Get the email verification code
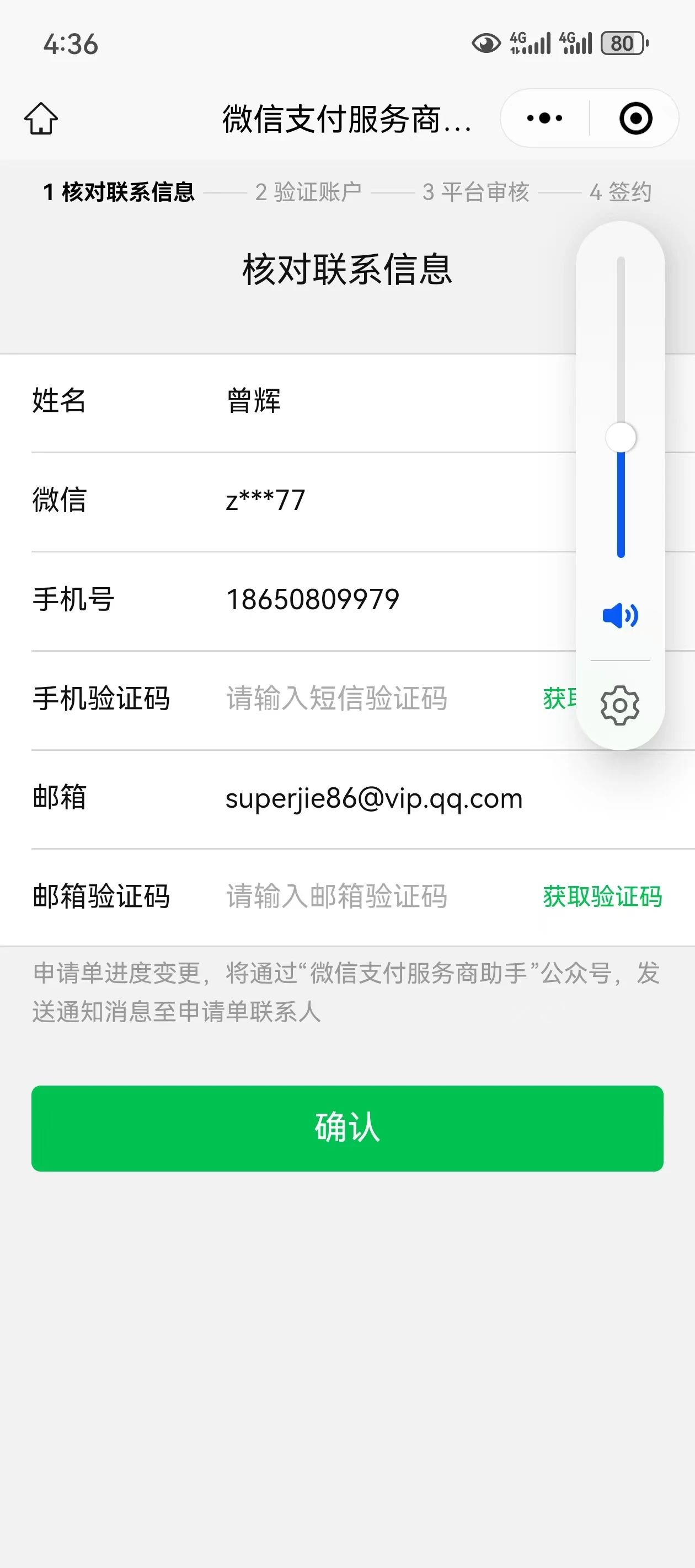Screen dimensions: 695x1568 coord(602,896)
